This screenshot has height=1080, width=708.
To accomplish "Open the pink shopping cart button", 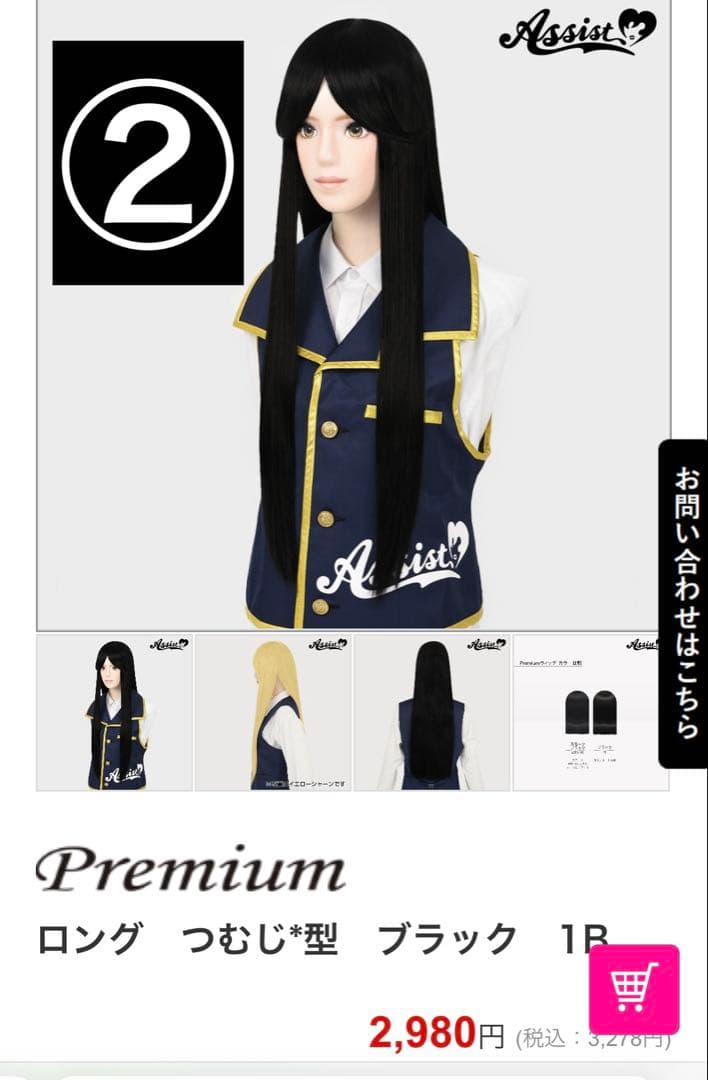I will [x=633, y=988].
